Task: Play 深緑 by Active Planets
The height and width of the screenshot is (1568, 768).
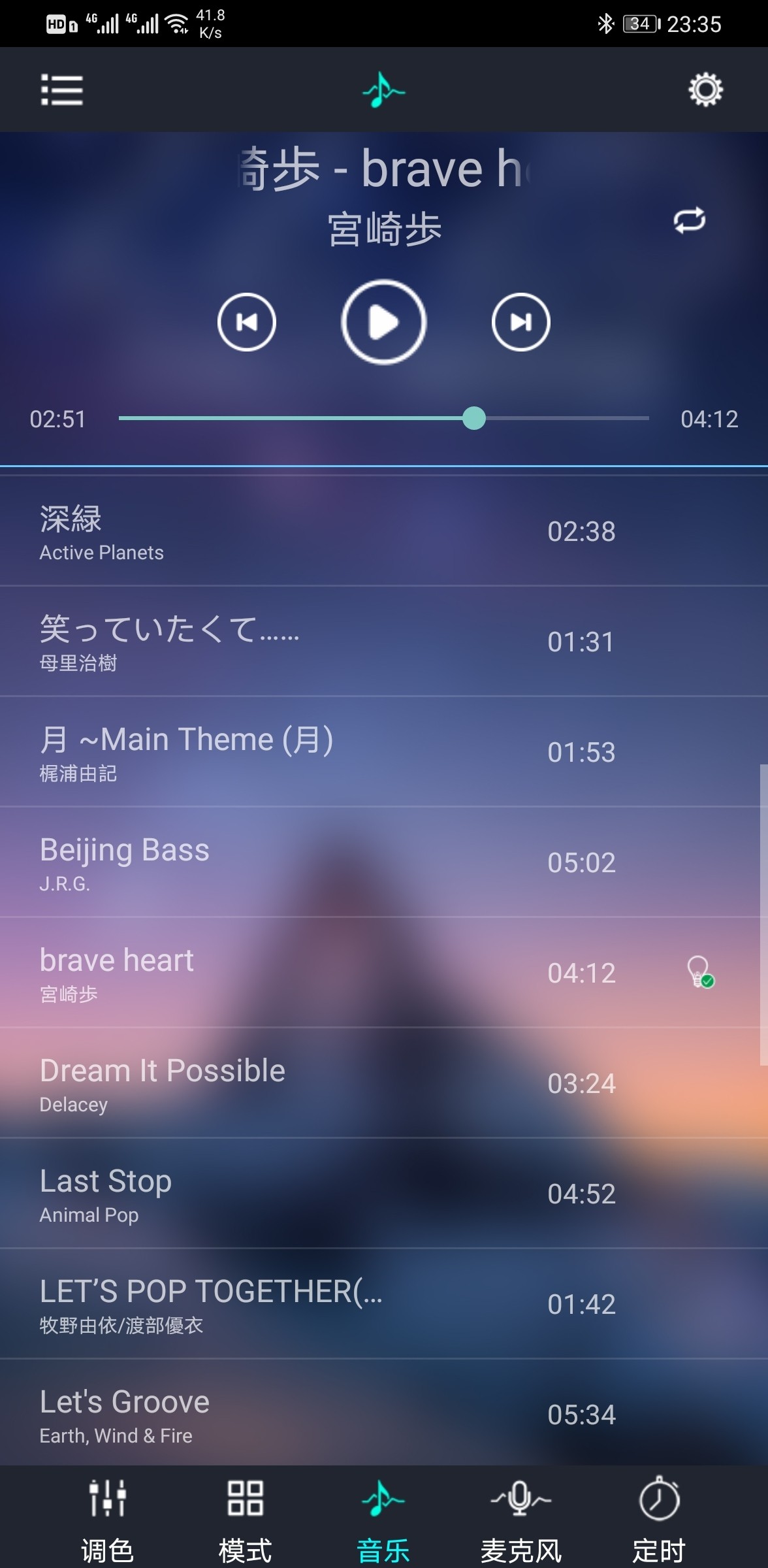Action: point(384,531)
